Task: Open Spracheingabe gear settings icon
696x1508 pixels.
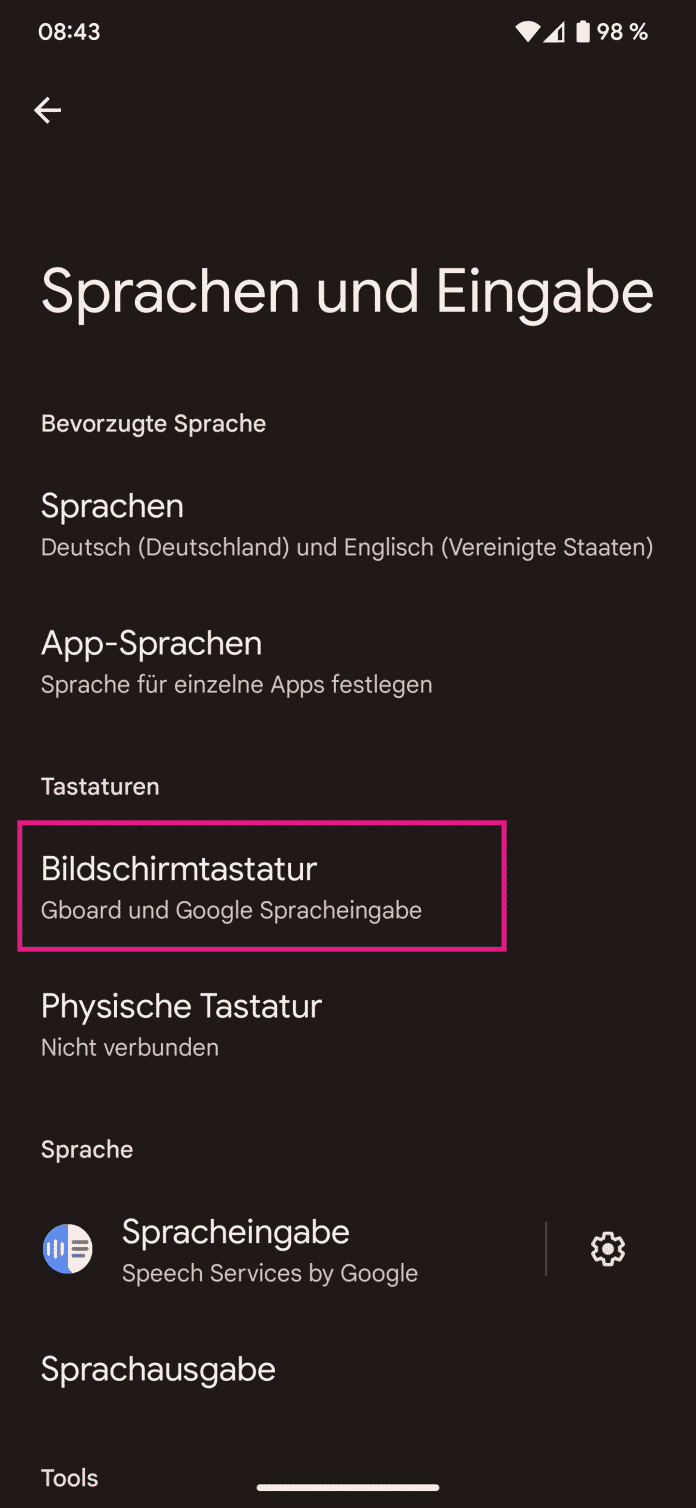Action: coord(607,1249)
